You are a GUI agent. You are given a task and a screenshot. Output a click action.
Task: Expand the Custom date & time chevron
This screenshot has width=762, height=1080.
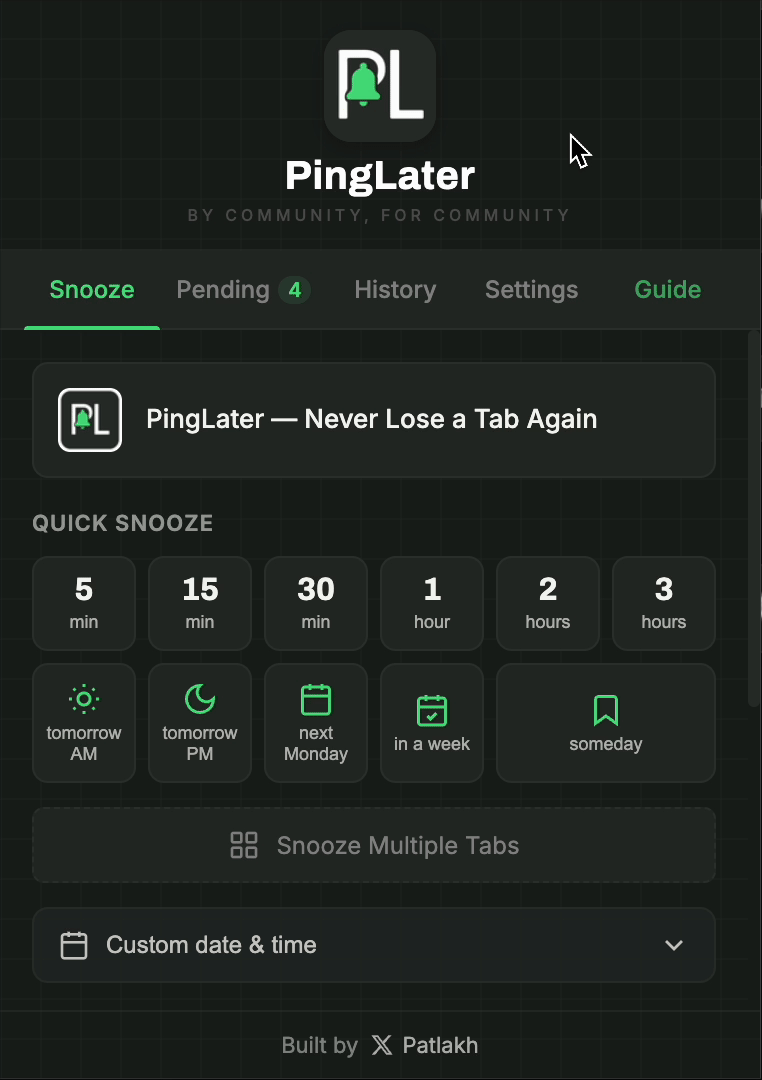674,945
